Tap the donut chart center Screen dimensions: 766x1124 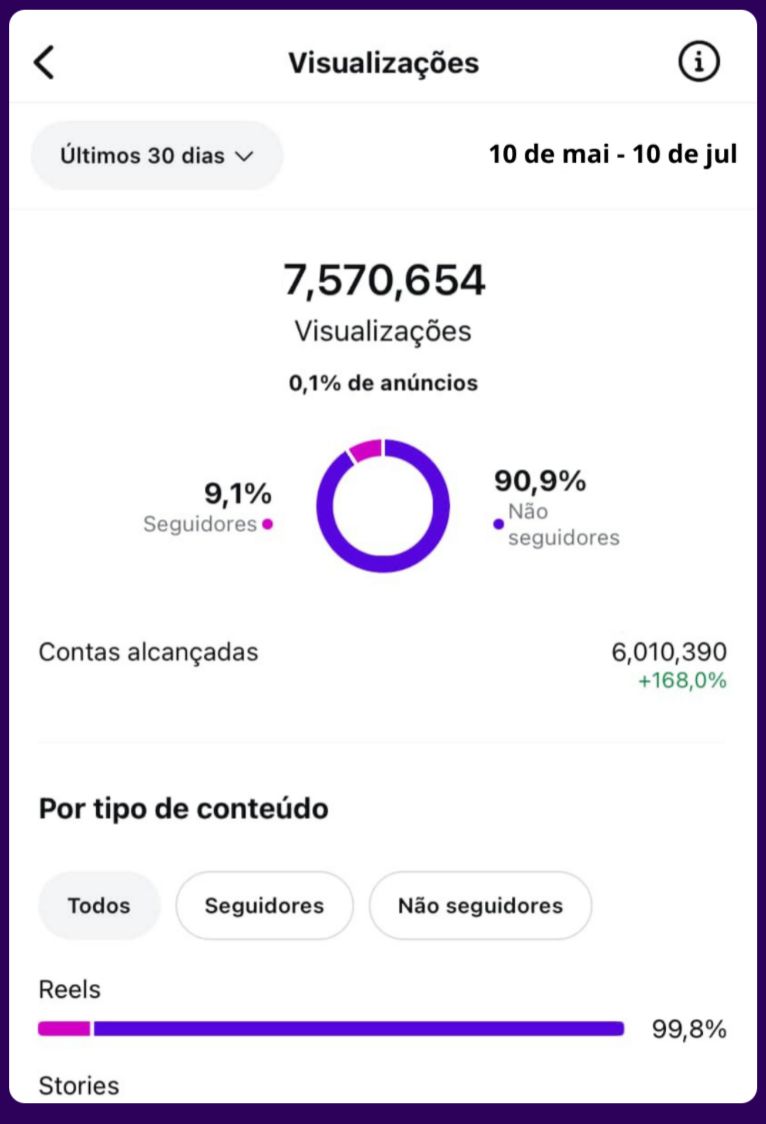(383, 505)
